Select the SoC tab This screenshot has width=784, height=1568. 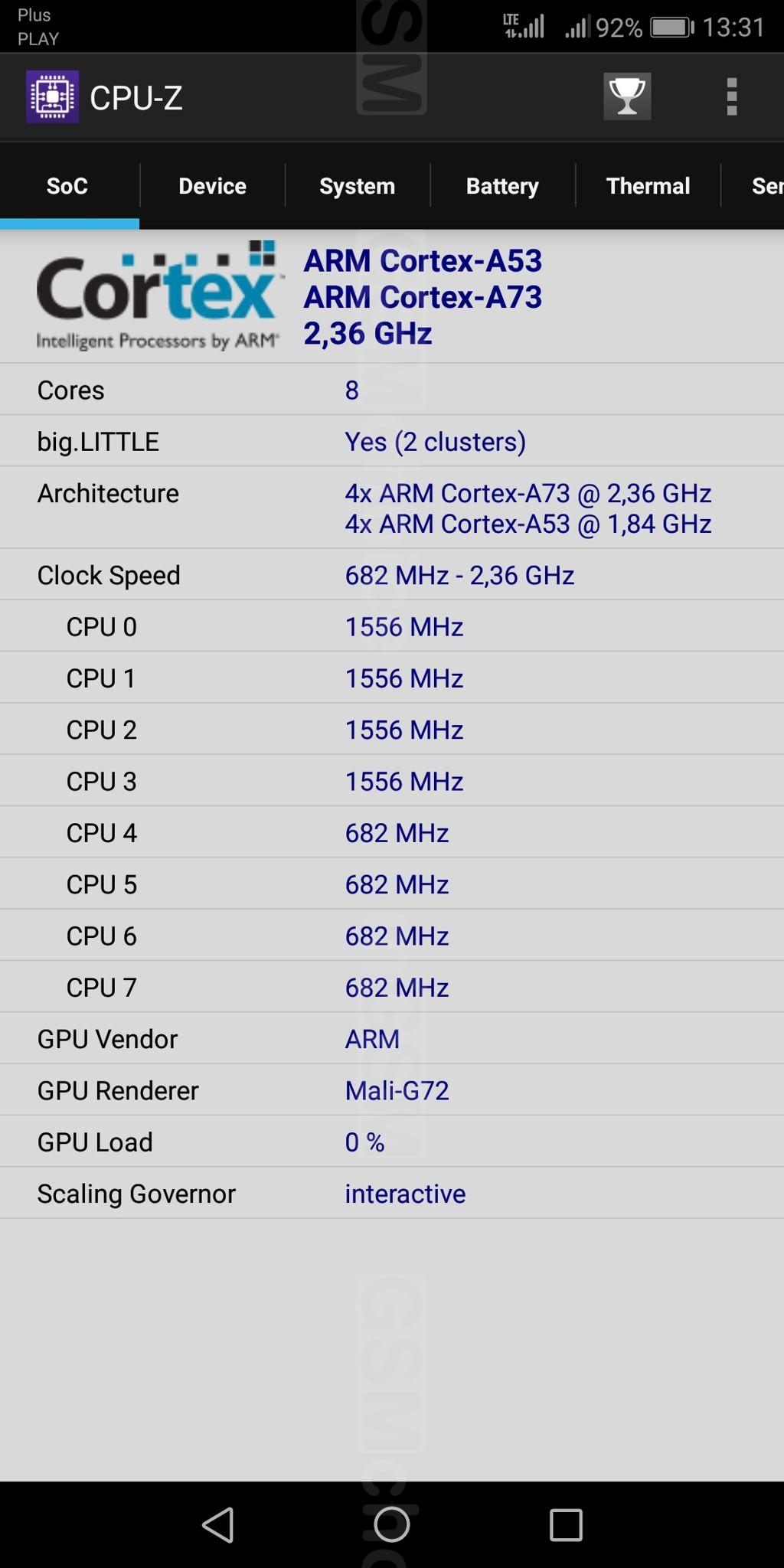click(x=69, y=186)
